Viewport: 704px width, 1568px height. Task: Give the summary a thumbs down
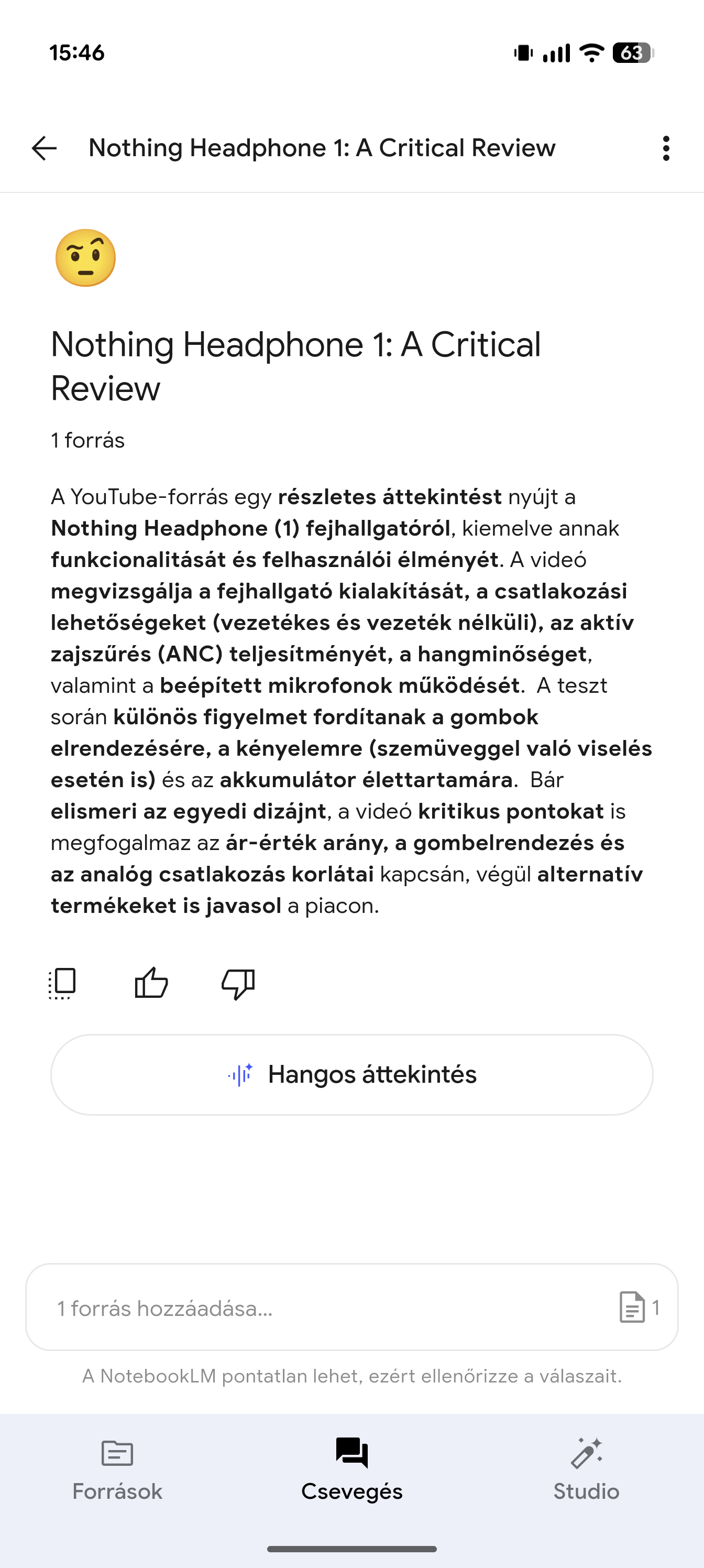(x=238, y=984)
